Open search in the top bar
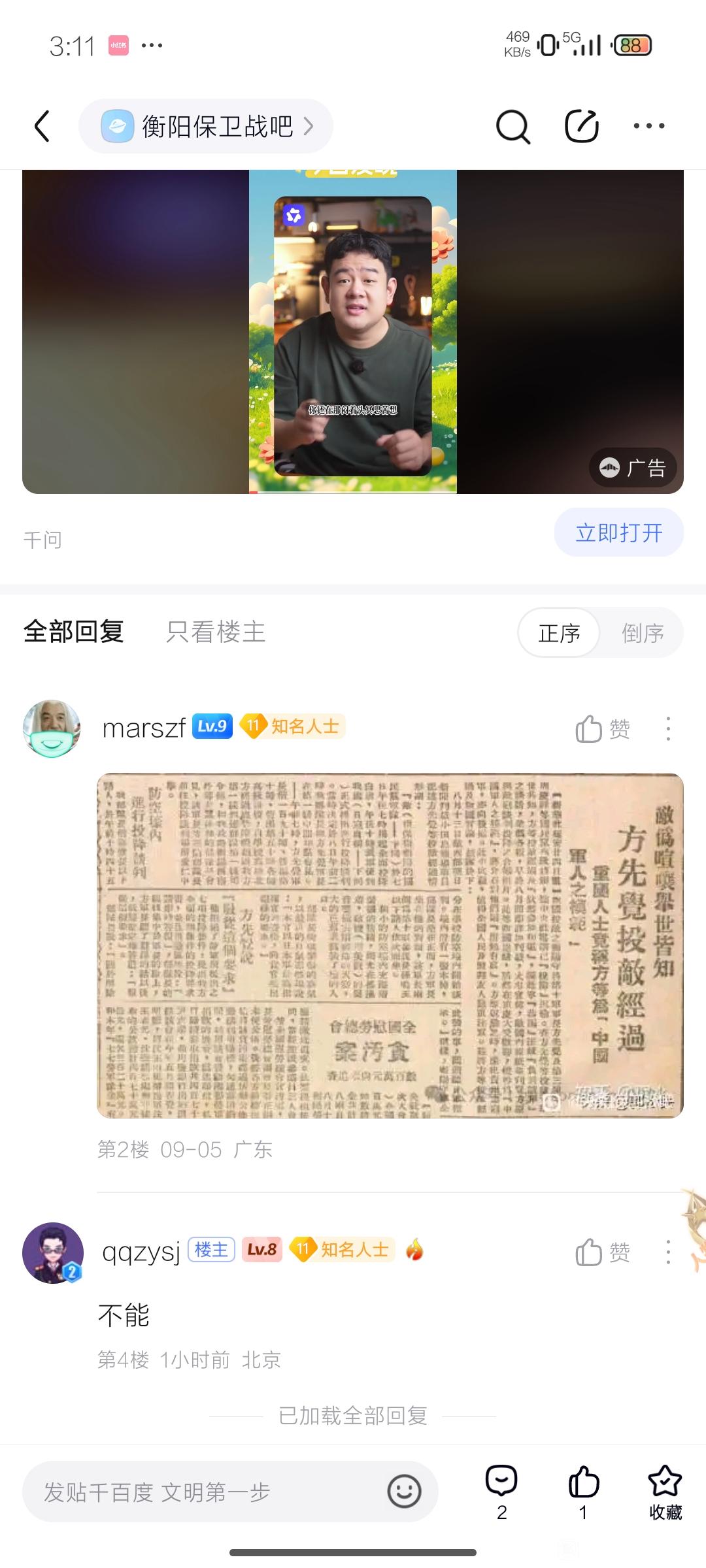 click(513, 126)
